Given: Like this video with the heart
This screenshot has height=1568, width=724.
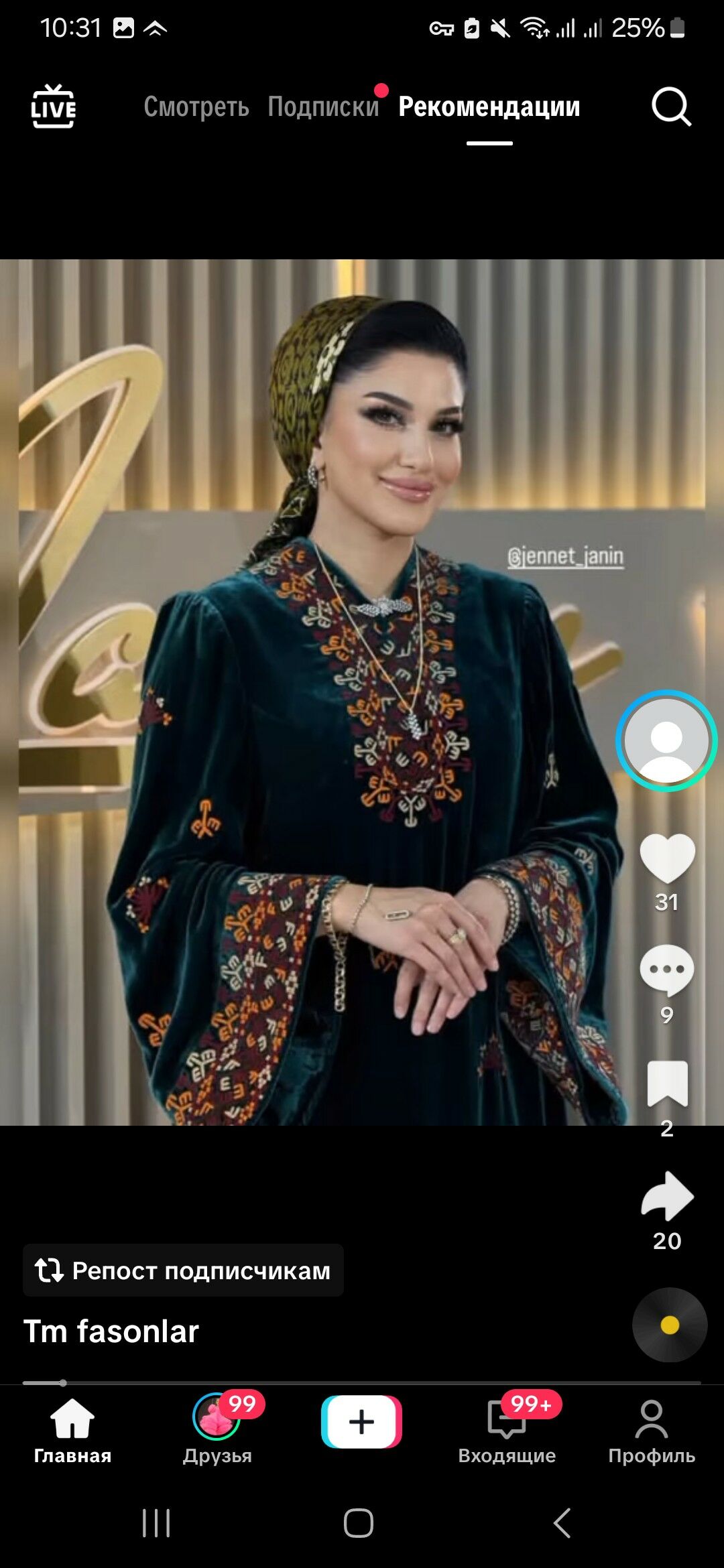Looking at the screenshot, I should [x=667, y=858].
